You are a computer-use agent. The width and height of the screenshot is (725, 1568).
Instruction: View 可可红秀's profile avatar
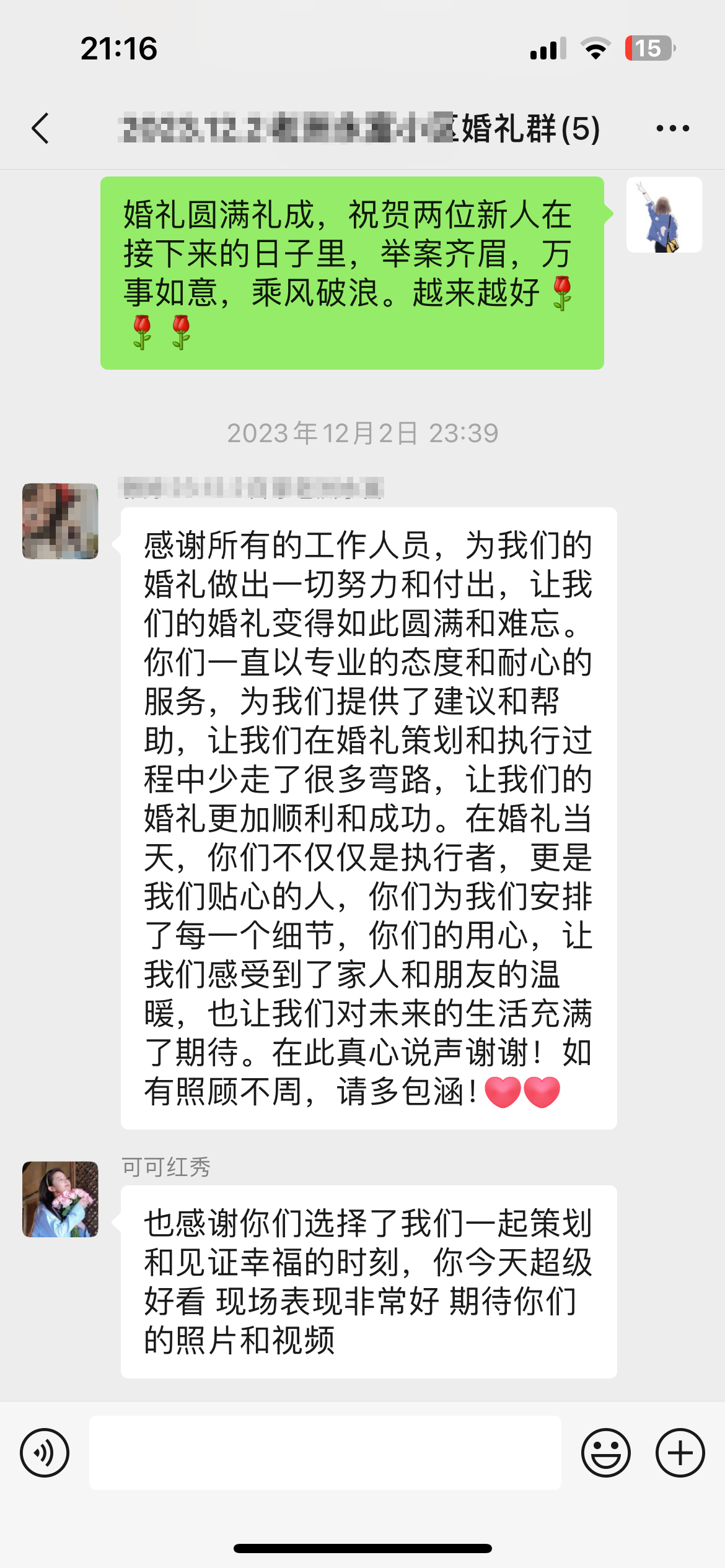60,1199
